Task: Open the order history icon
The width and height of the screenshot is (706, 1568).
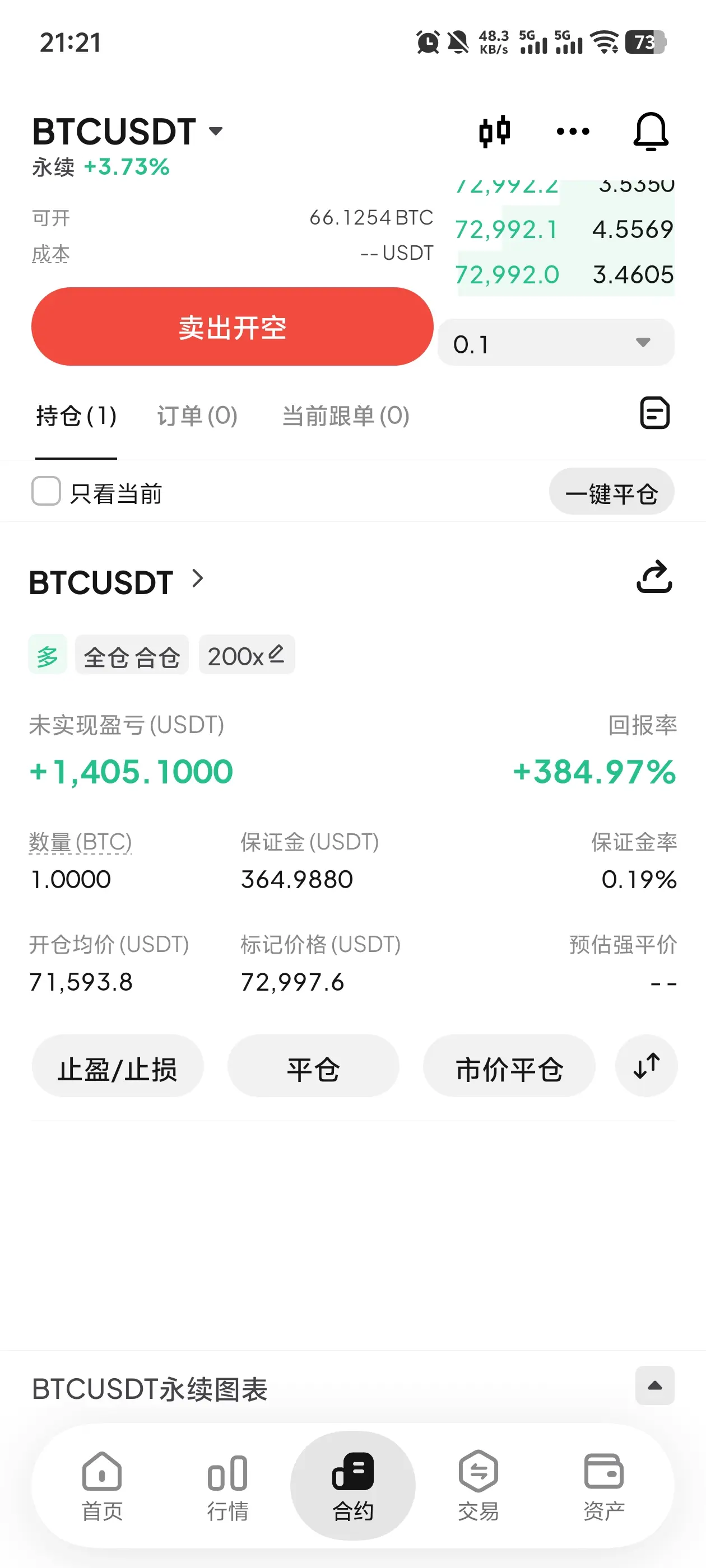Action: tap(655, 413)
